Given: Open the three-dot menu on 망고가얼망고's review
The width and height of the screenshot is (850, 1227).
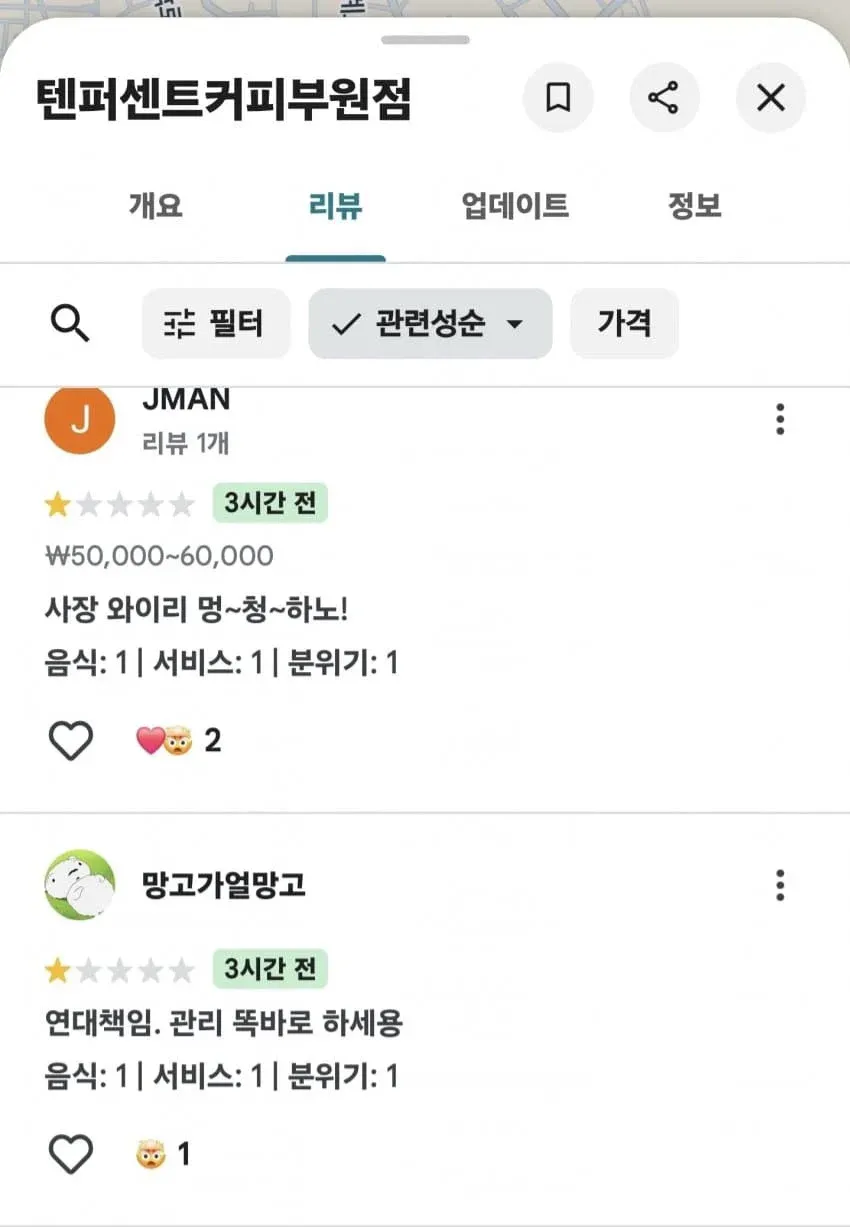Looking at the screenshot, I should coord(779,885).
